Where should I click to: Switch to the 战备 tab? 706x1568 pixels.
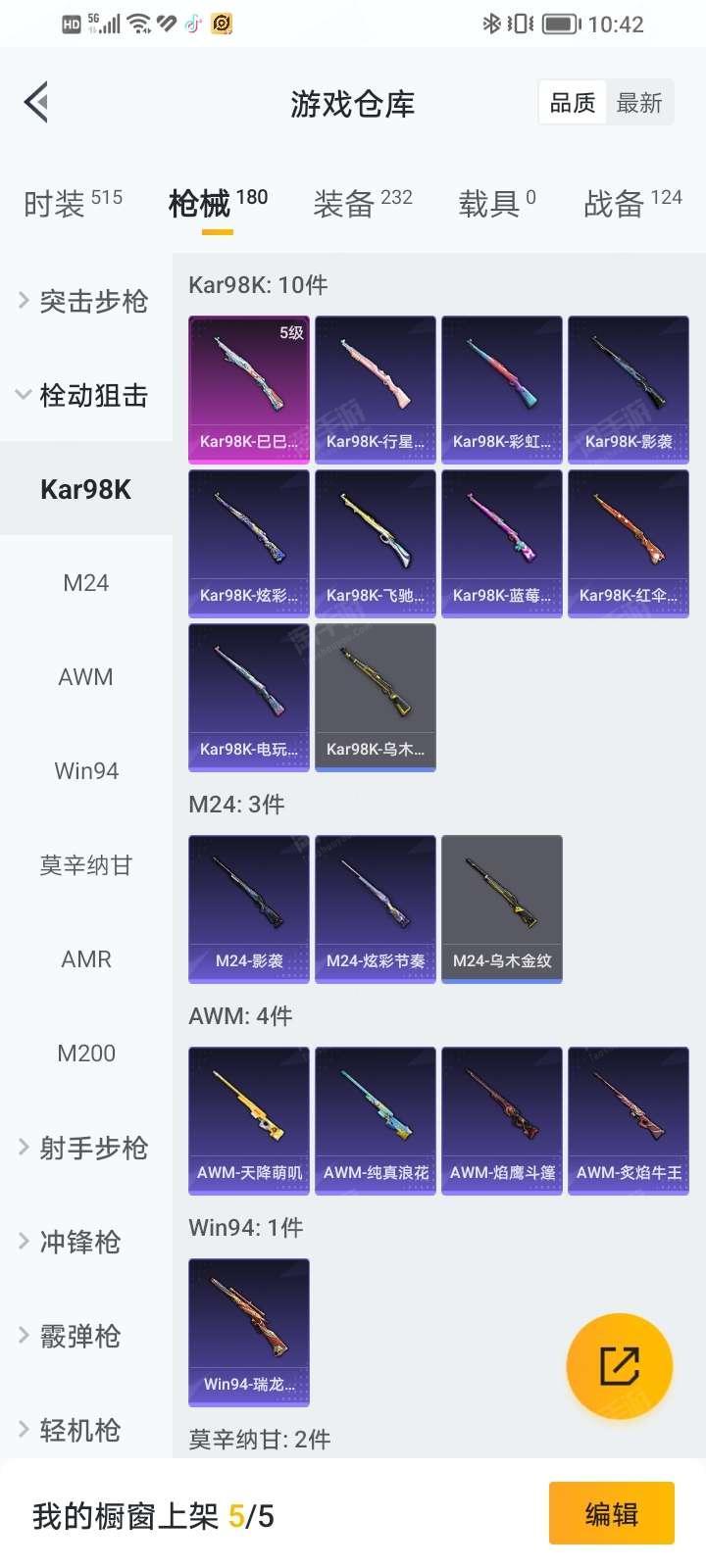631,204
